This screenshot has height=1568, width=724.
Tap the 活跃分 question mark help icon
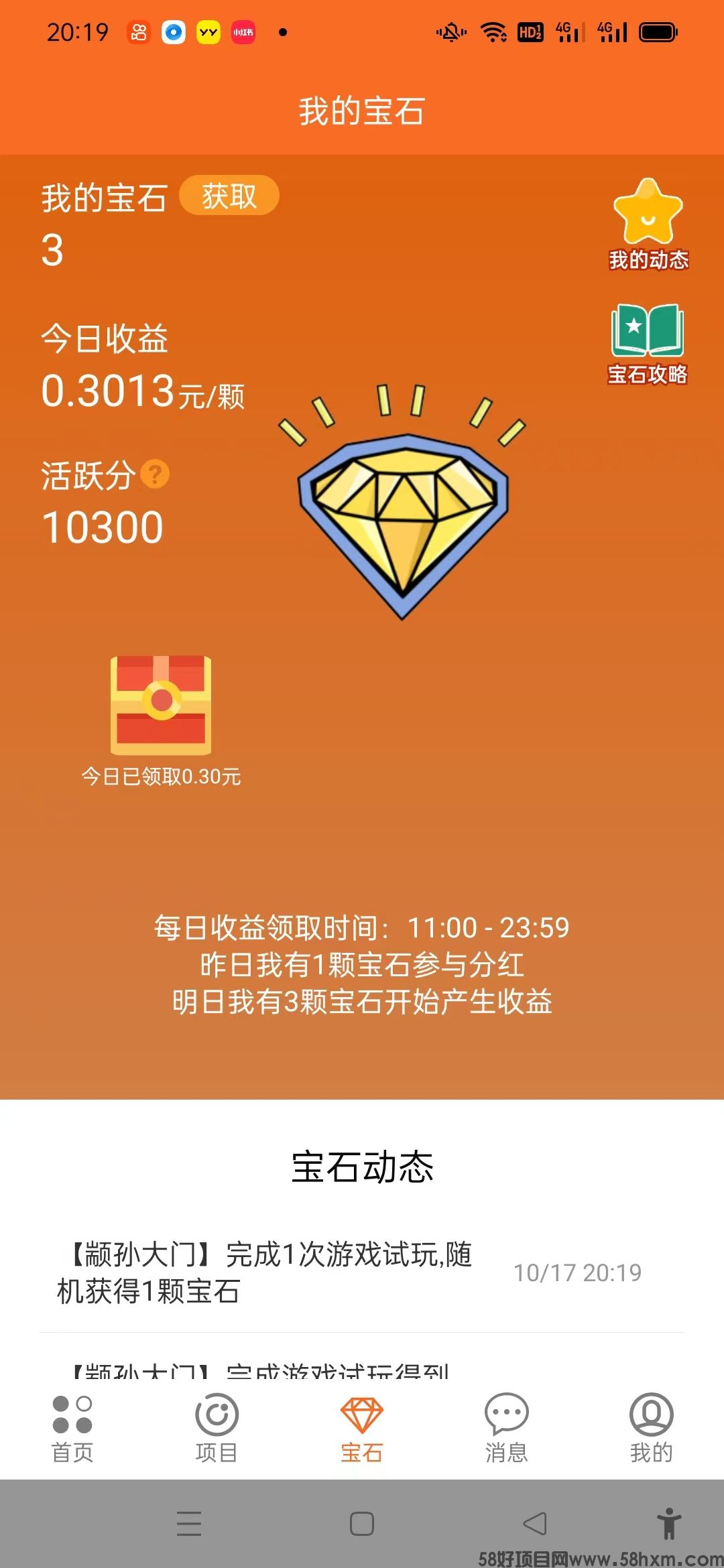click(155, 474)
